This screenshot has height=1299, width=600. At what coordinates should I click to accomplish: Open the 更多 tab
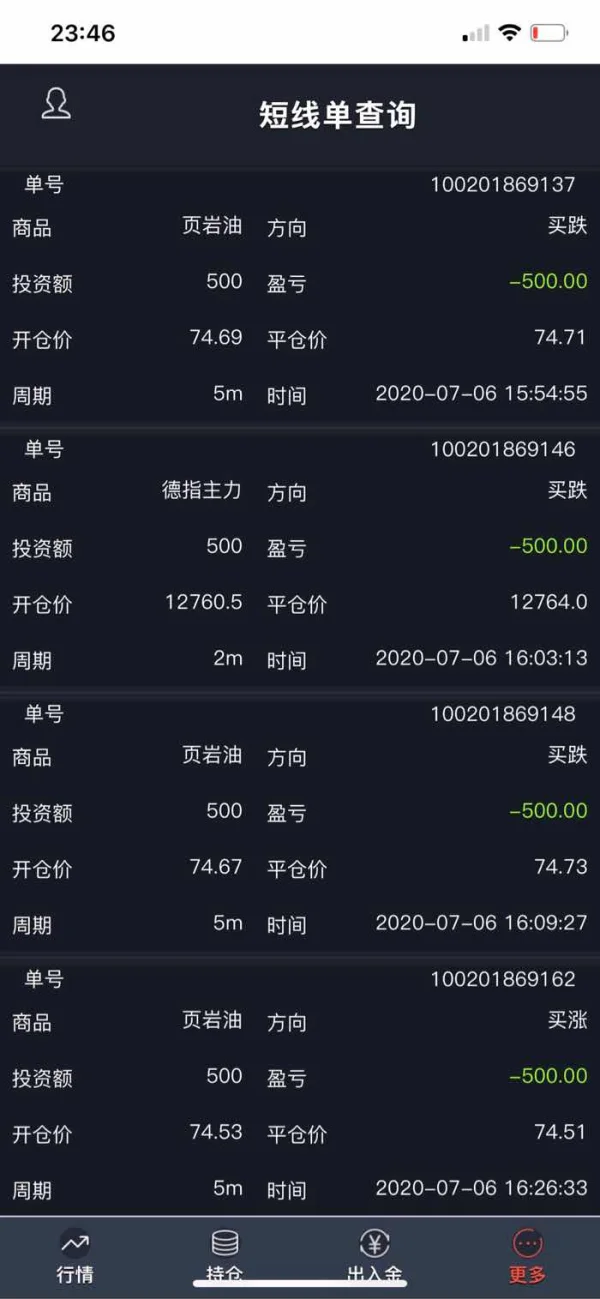527,1255
